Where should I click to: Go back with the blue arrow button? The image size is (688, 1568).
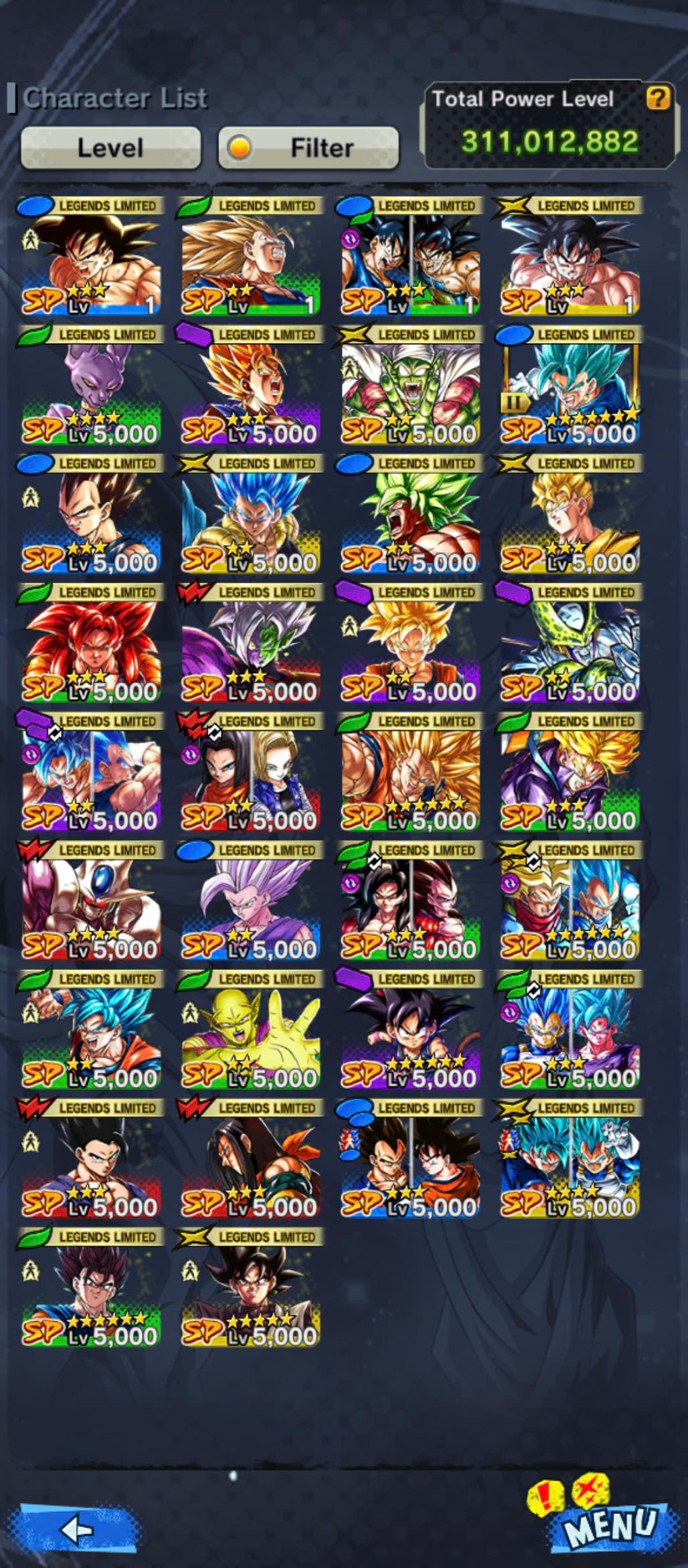[78, 1529]
